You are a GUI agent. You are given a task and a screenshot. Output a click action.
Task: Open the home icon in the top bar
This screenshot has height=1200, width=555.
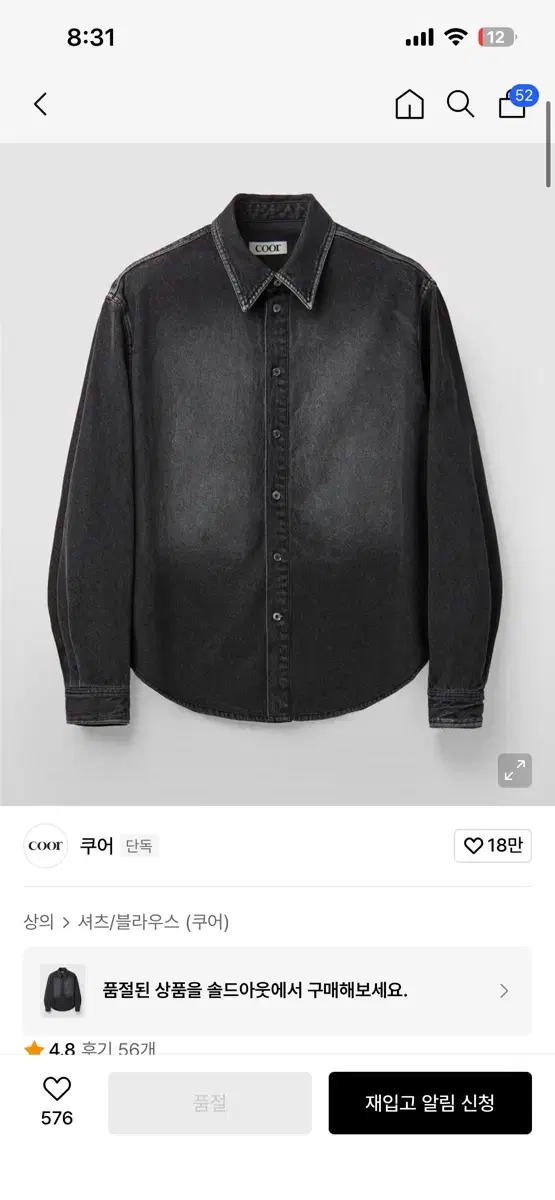click(410, 104)
